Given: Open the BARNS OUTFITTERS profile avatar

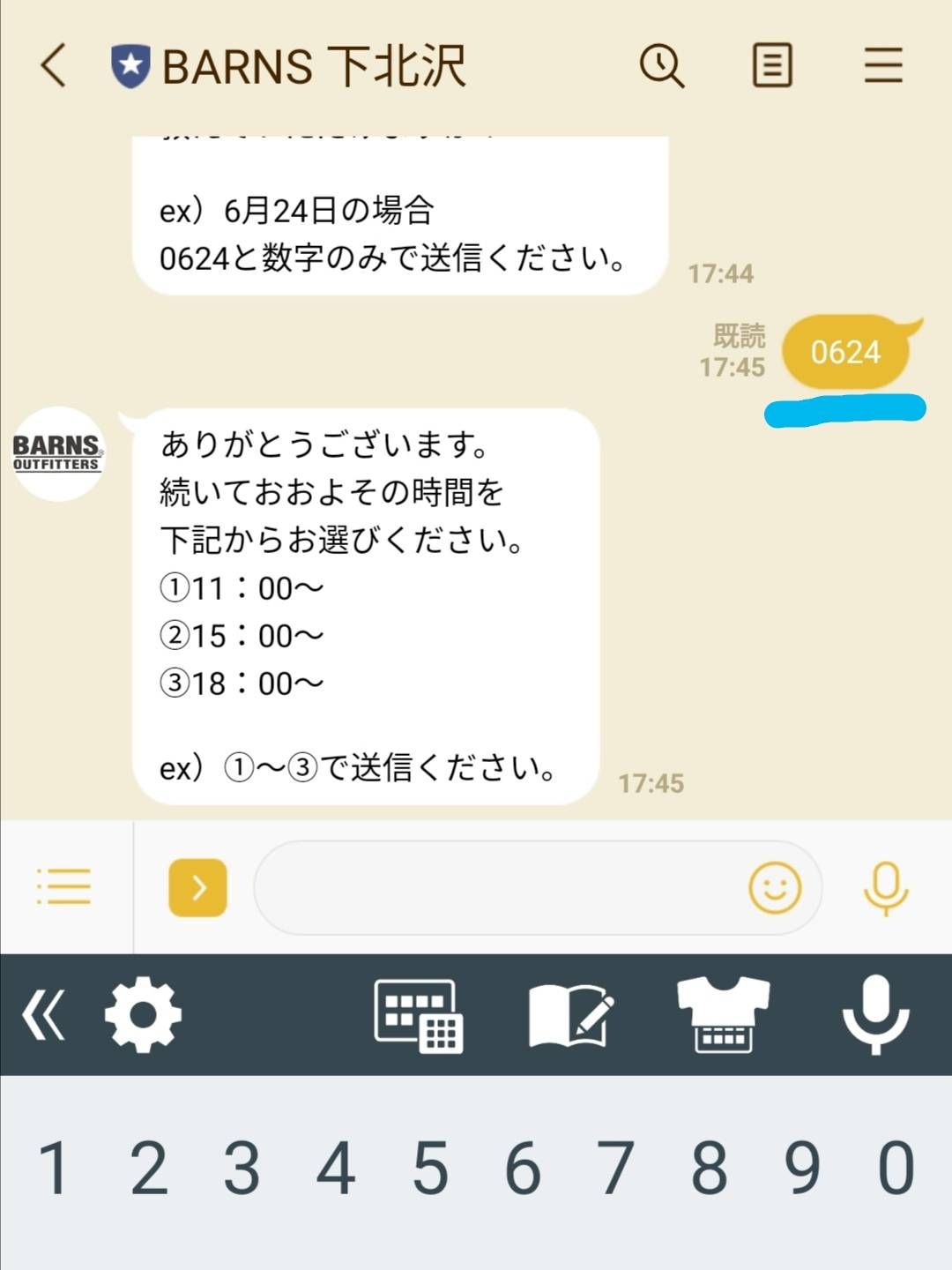Looking at the screenshot, I should [58, 453].
